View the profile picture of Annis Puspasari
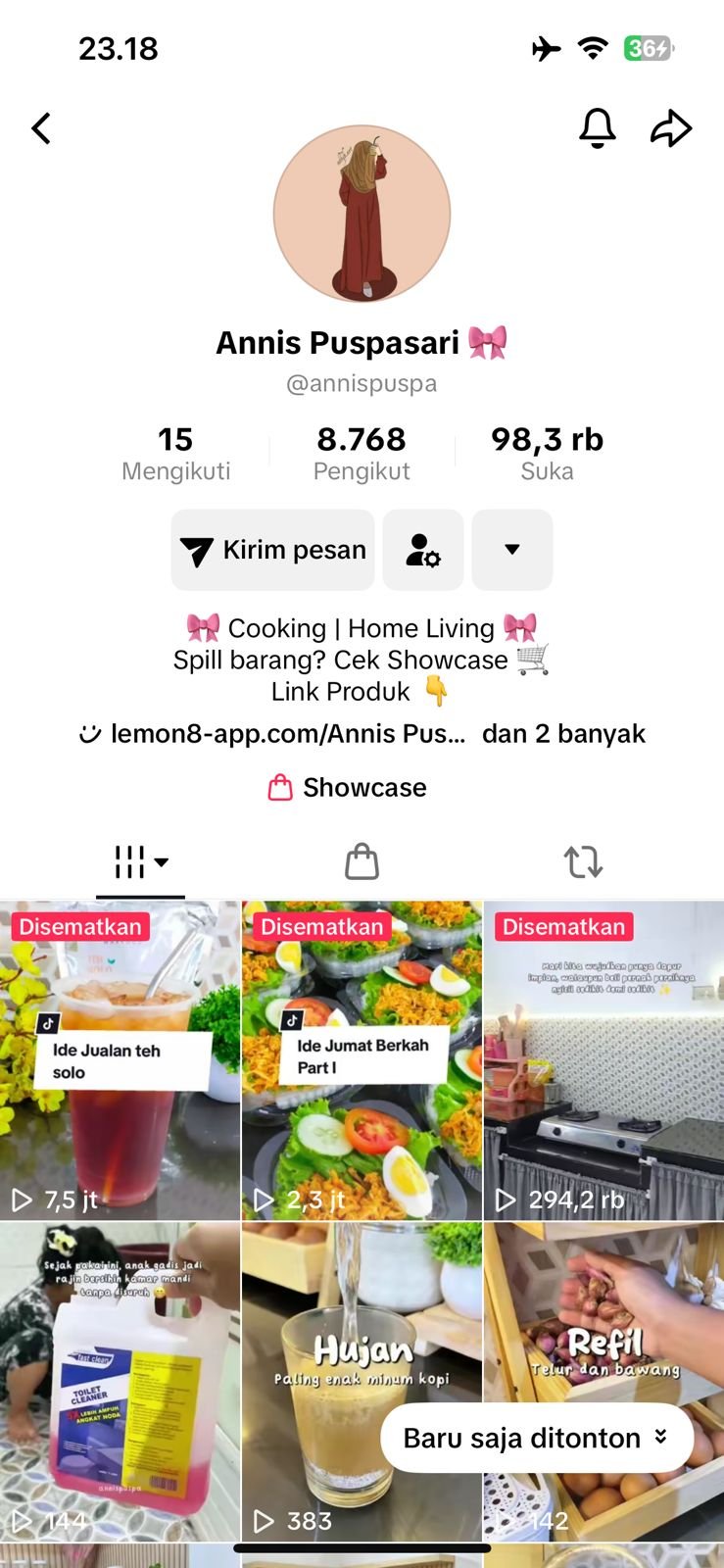The width and height of the screenshot is (724, 1568). (x=362, y=214)
